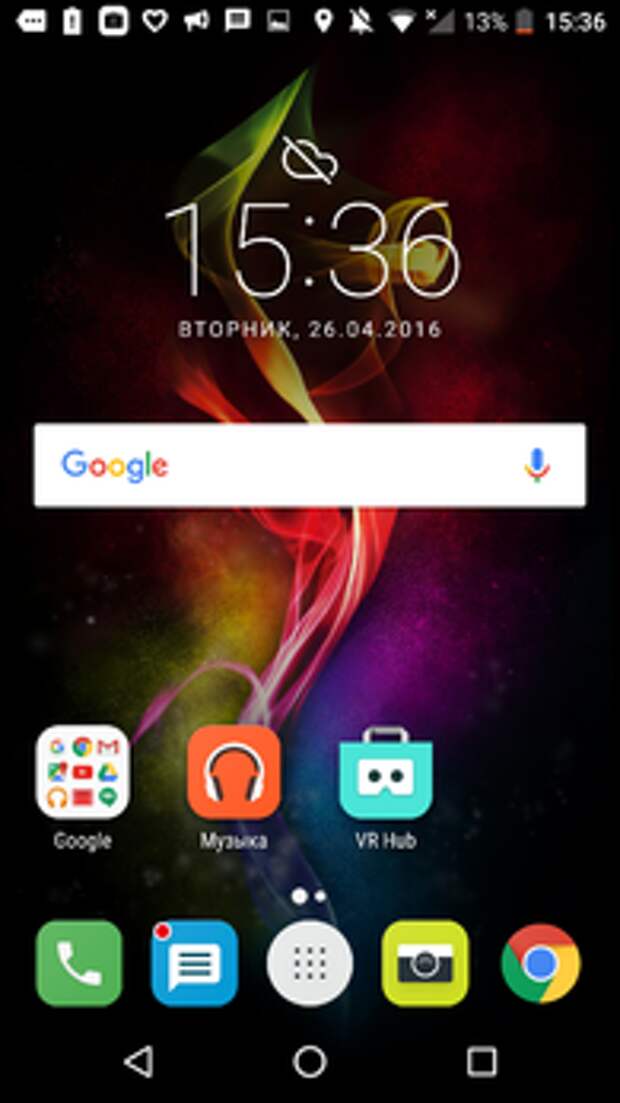Screen dimensions: 620x1103
Task: Open recent apps overview
Action: pyautogui.click(x=482, y=1061)
